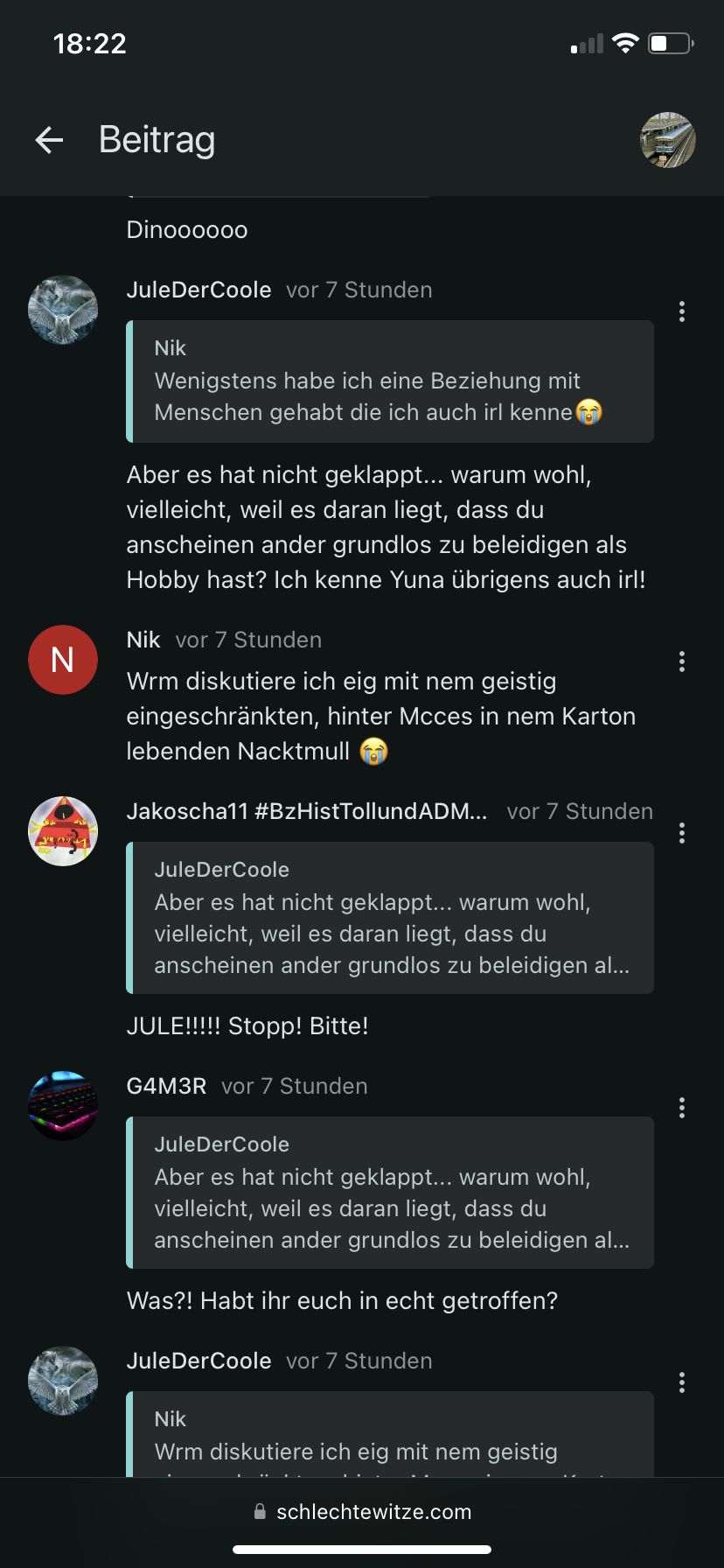Open your profile picture in the header
724x1568 pixels.
point(668,140)
